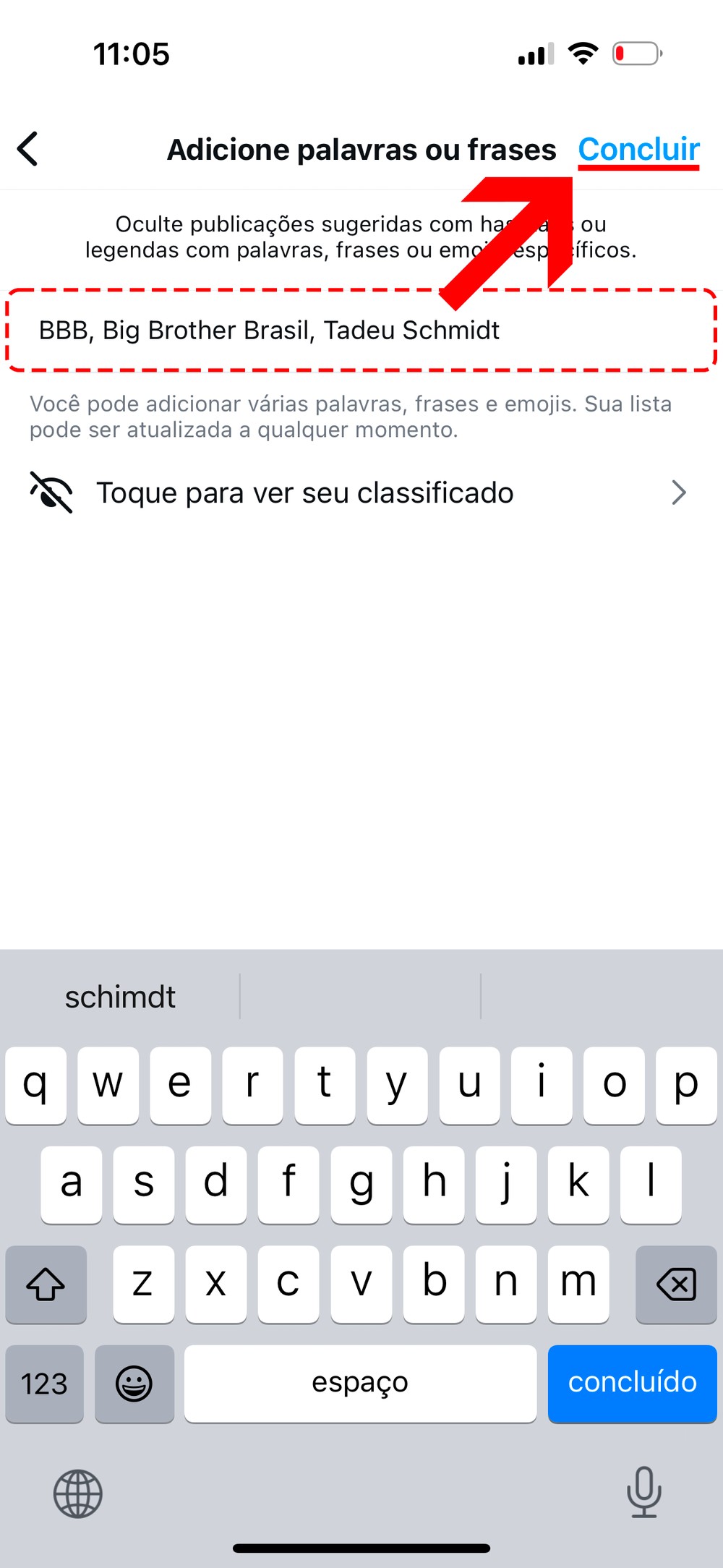Viewport: 723px width, 1568px height.
Task: Start dictation with the microphone icon
Action: click(643, 1491)
